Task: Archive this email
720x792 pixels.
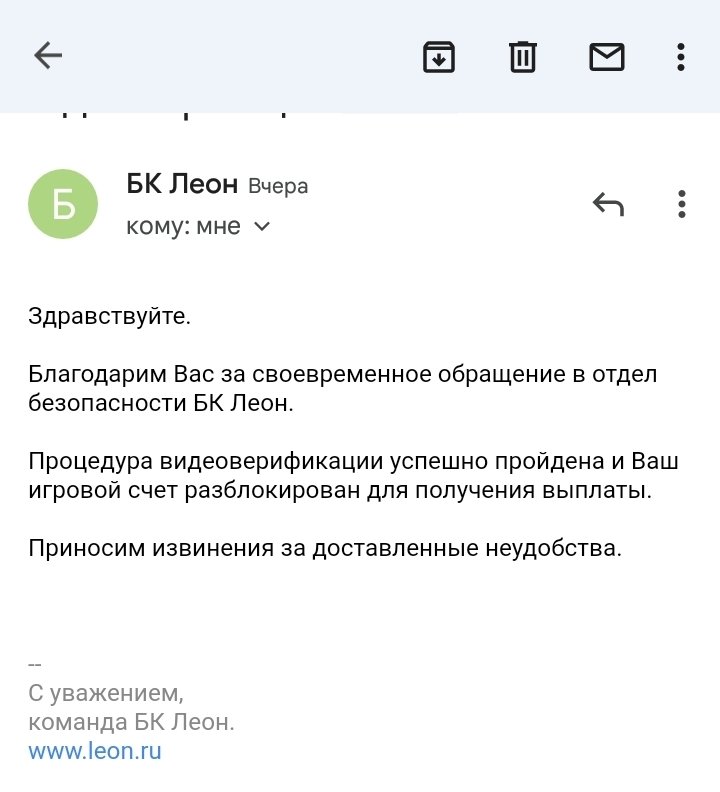Action: (x=439, y=57)
